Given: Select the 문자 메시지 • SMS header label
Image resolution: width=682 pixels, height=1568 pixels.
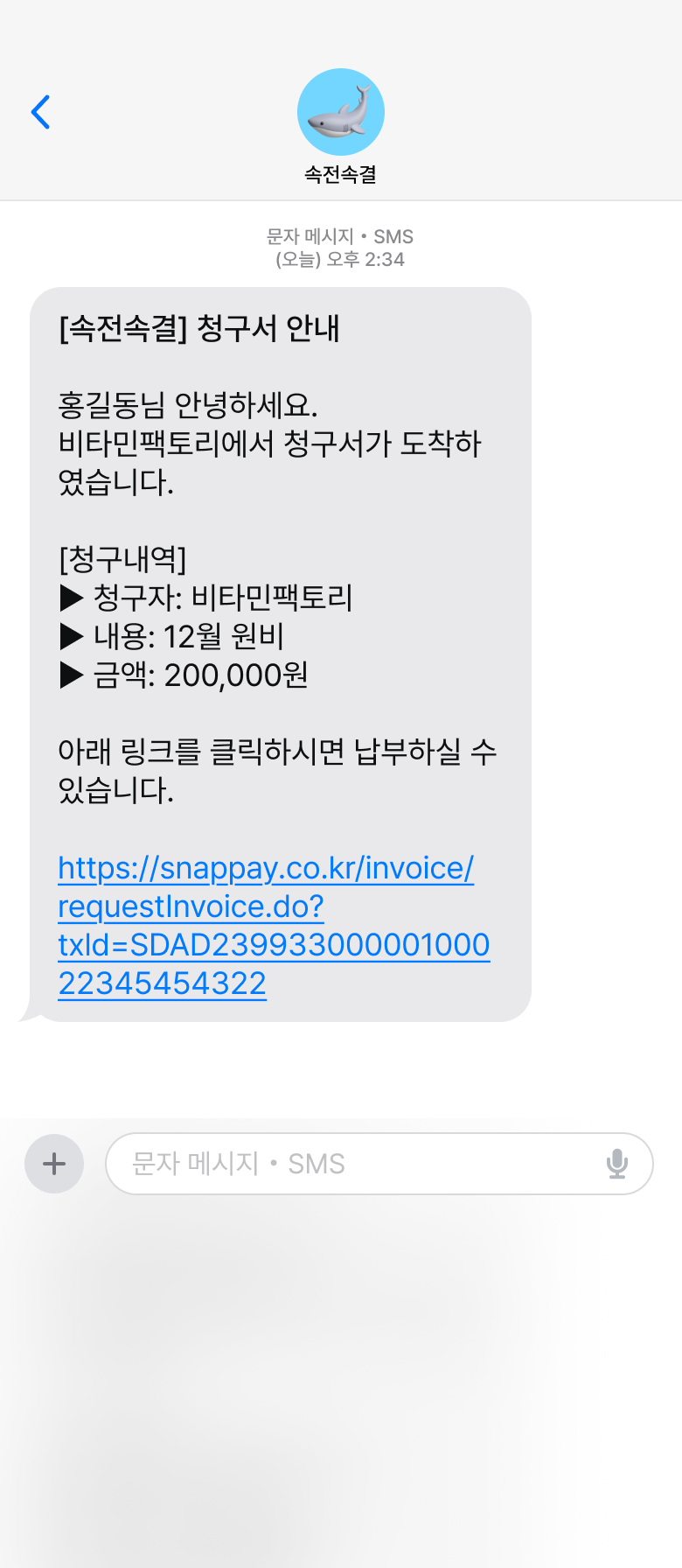Looking at the screenshot, I should (x=340, y=236).
